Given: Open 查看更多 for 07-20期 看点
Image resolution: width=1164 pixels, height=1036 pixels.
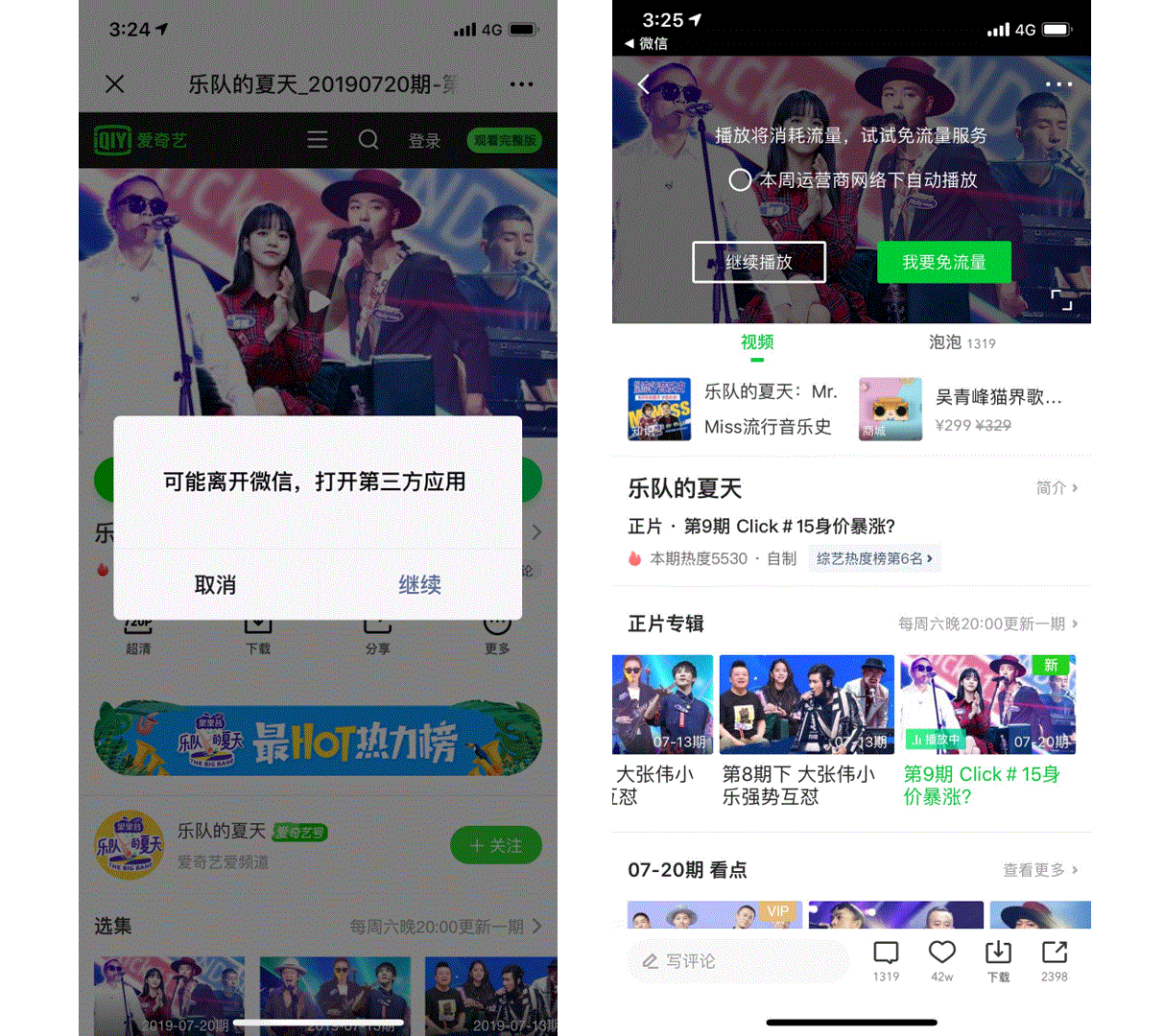Looking at the screenshot, I should pos(1040,870).
